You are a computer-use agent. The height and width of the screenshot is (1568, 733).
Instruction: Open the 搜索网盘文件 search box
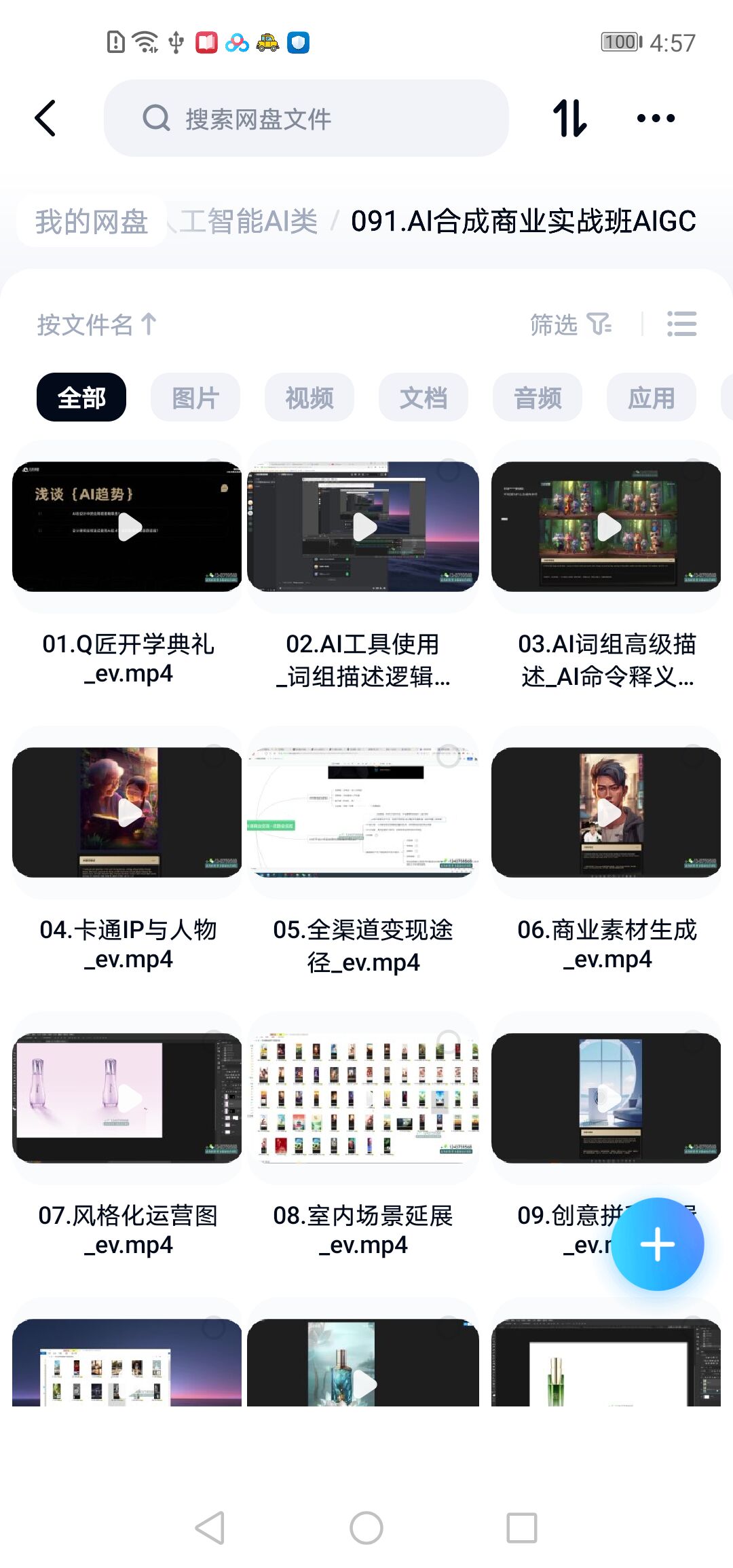pyautogui.click(x=305, y=119)
